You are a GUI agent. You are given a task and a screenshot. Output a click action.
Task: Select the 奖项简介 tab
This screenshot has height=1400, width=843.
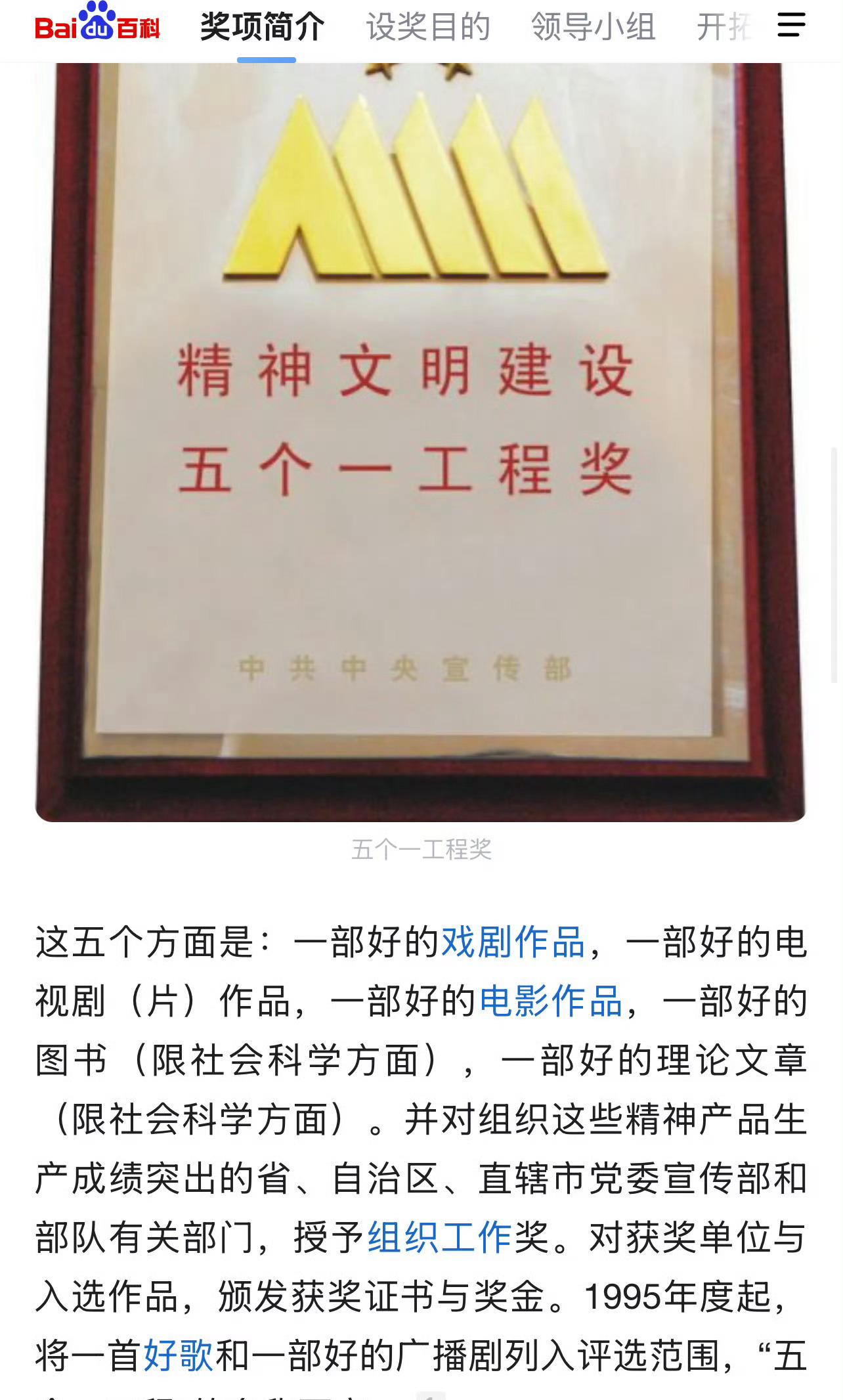(x=263, y=27)
